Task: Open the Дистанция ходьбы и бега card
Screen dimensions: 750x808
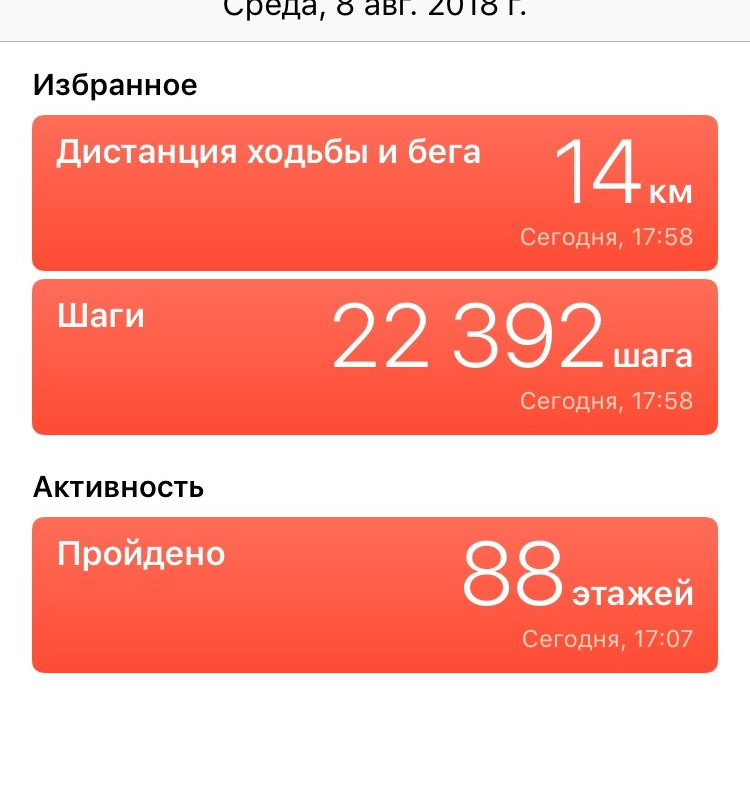Action: 375,193
